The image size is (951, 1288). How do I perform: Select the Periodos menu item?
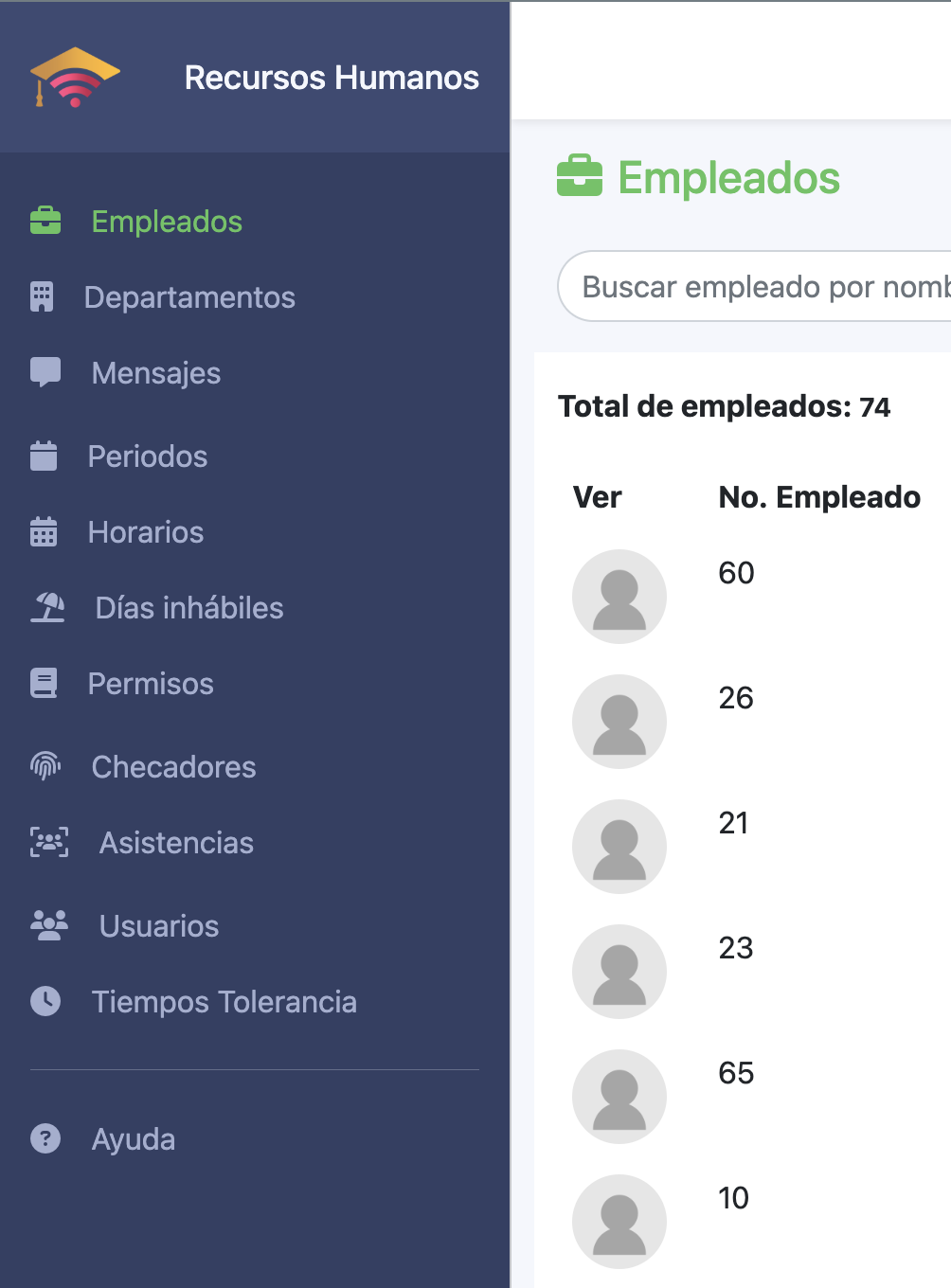point(147,456)
